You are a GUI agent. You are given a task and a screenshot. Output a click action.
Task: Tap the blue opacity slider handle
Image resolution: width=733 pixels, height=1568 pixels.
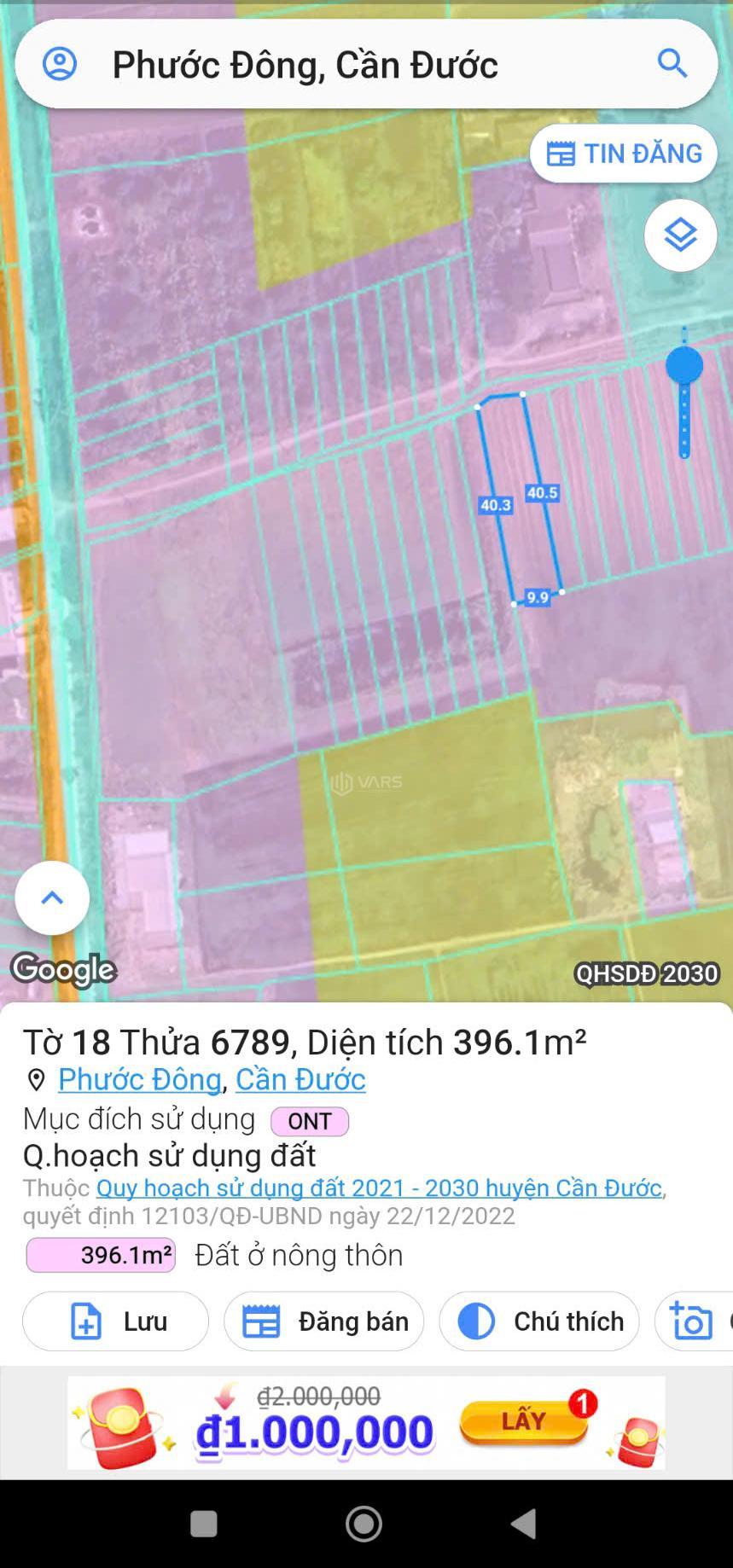click(x=684, y=366)
